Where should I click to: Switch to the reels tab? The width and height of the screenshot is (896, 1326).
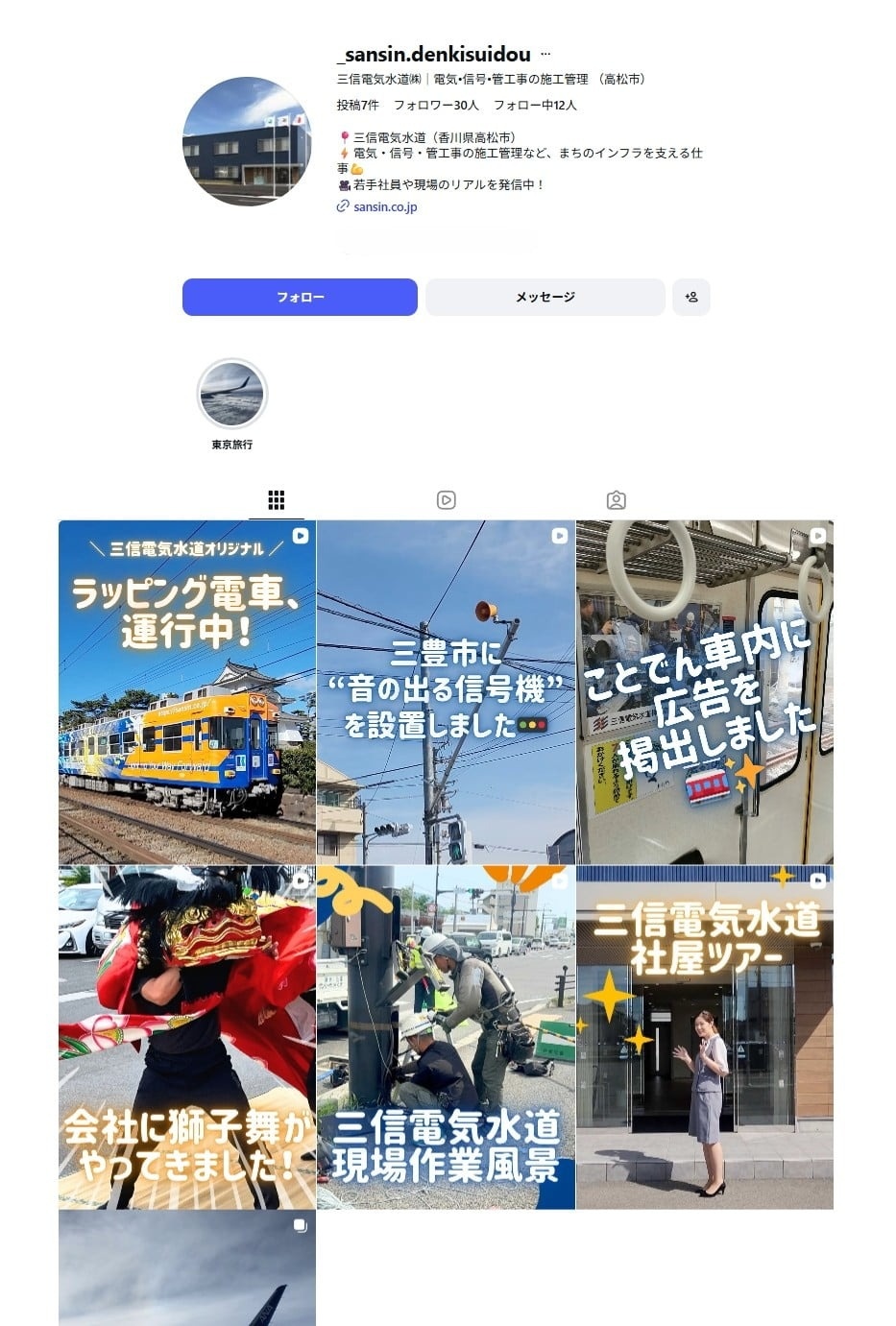[x=446, y=500]
